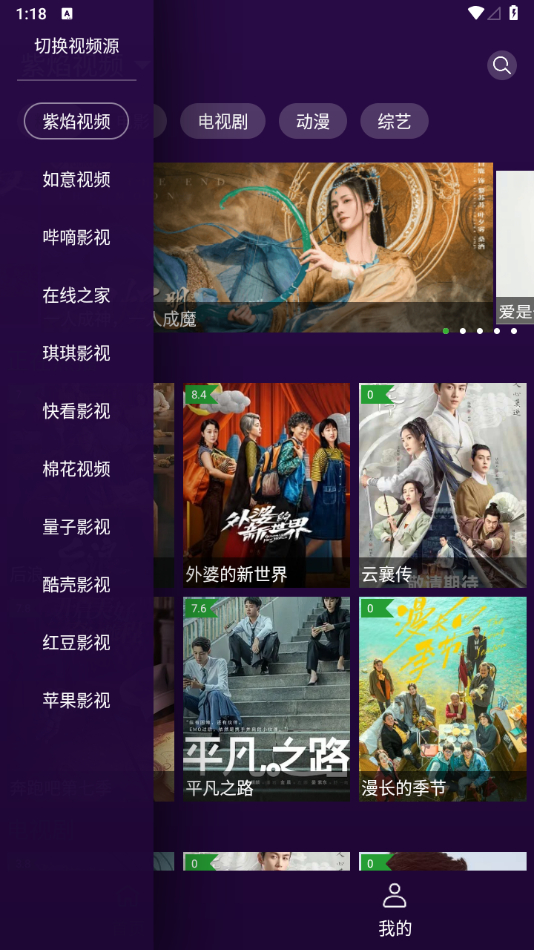The width and height of the screenshot is (534, 950).
Task: Open 平凡之路 poster
Action: tap(267, 699)
